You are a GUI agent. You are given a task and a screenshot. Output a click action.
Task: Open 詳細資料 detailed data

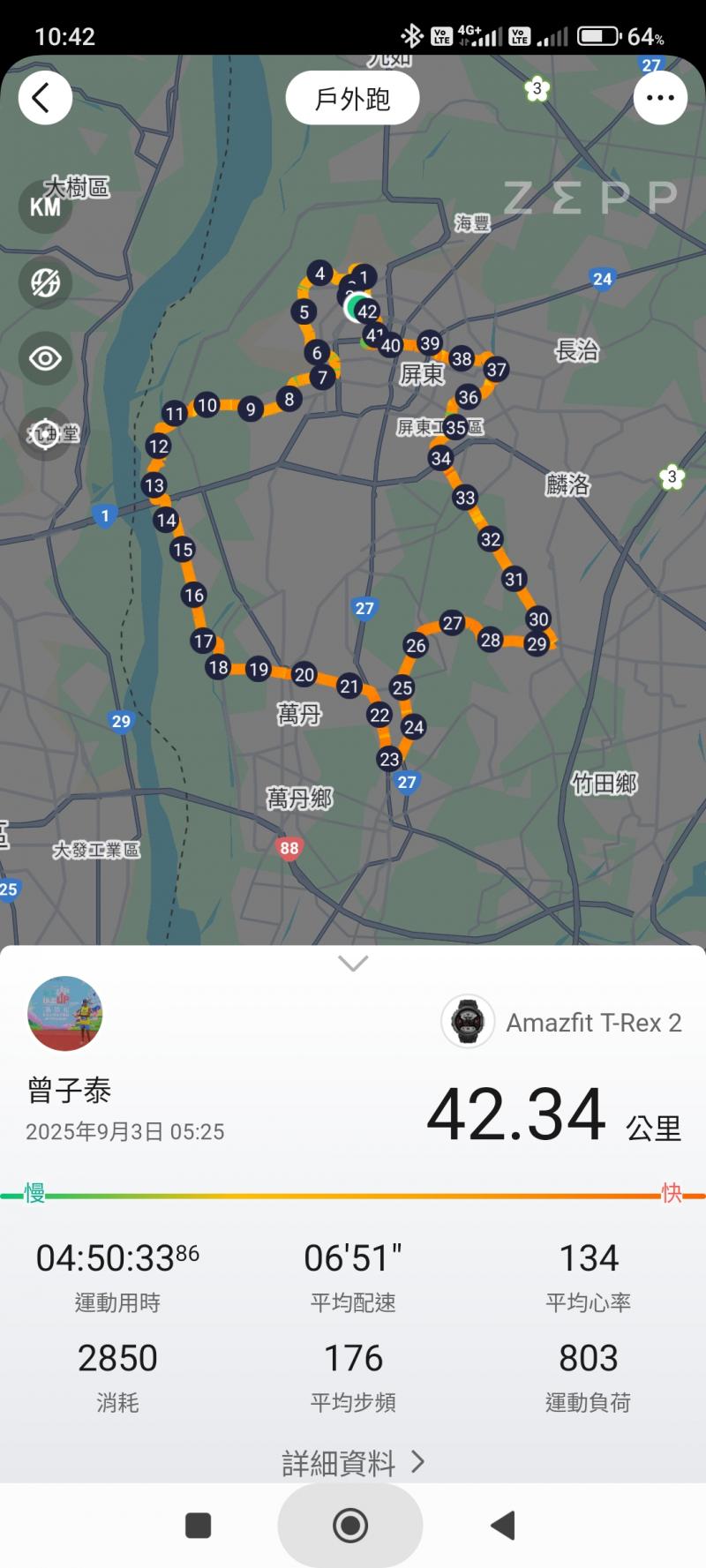point(353,1463)
